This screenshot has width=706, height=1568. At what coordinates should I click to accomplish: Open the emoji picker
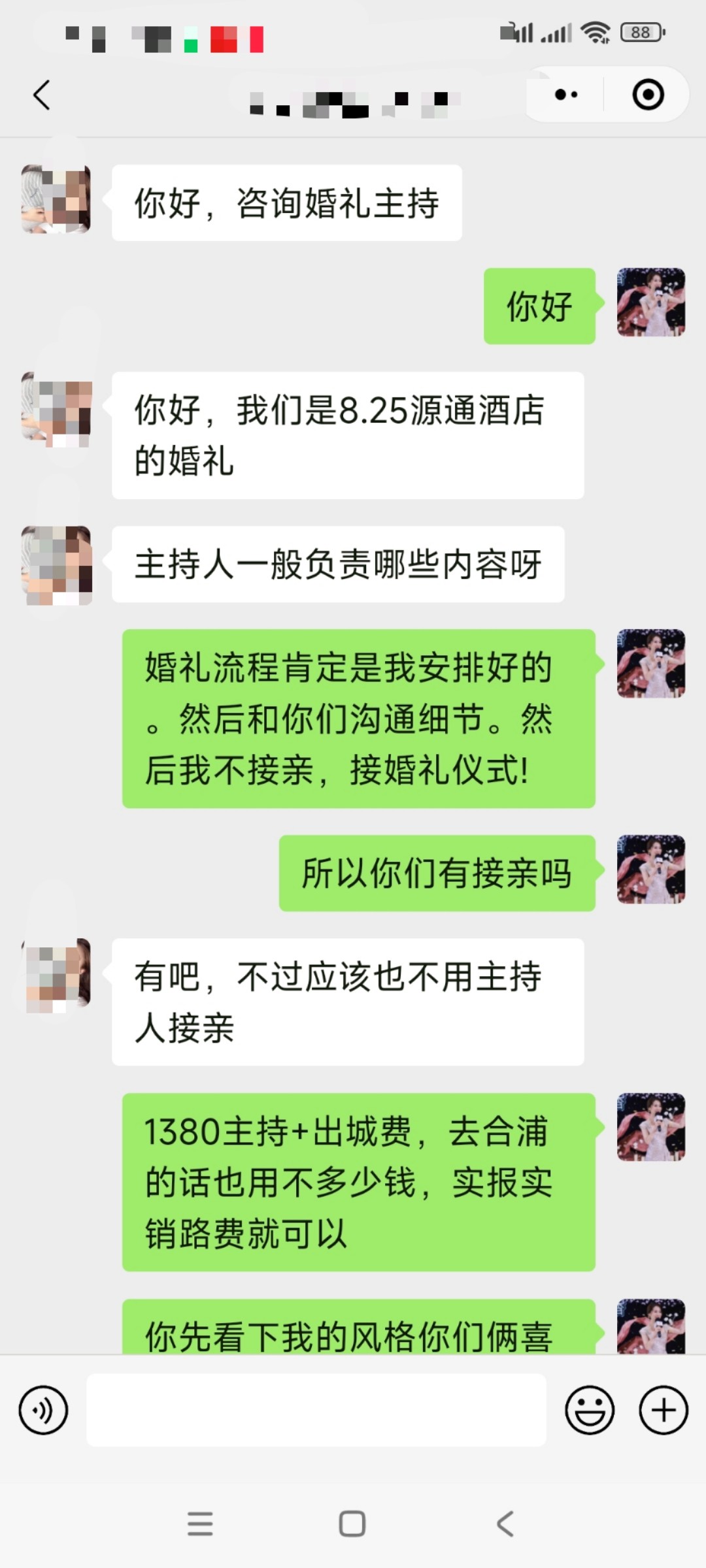[x=590, y=1410]
